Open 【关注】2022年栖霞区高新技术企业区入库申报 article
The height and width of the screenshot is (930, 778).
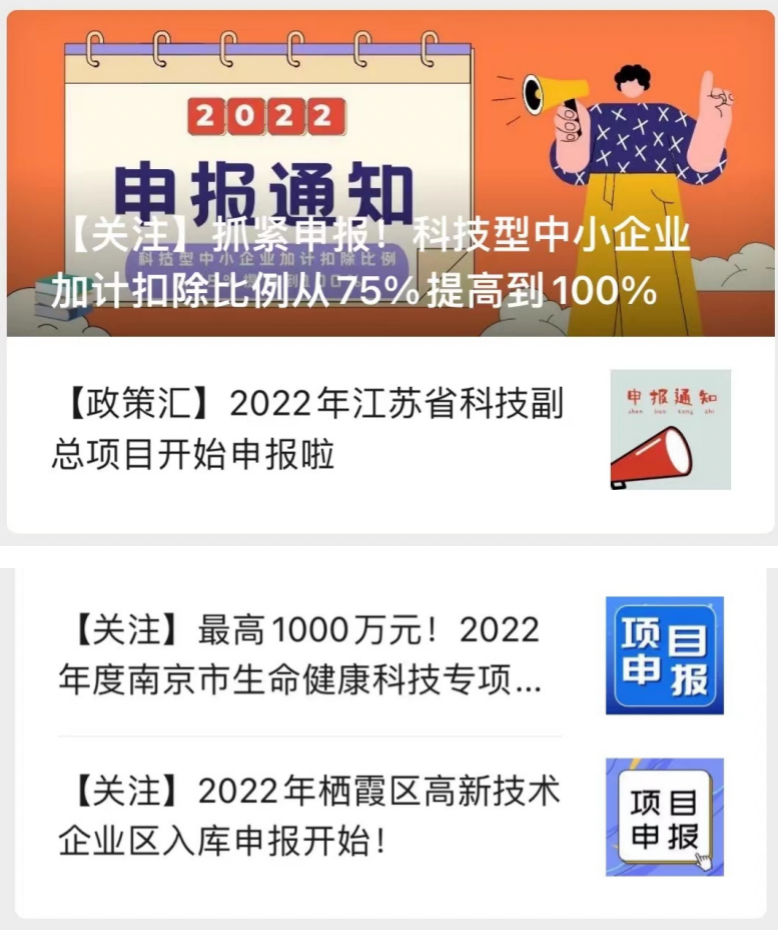(308, 815)
